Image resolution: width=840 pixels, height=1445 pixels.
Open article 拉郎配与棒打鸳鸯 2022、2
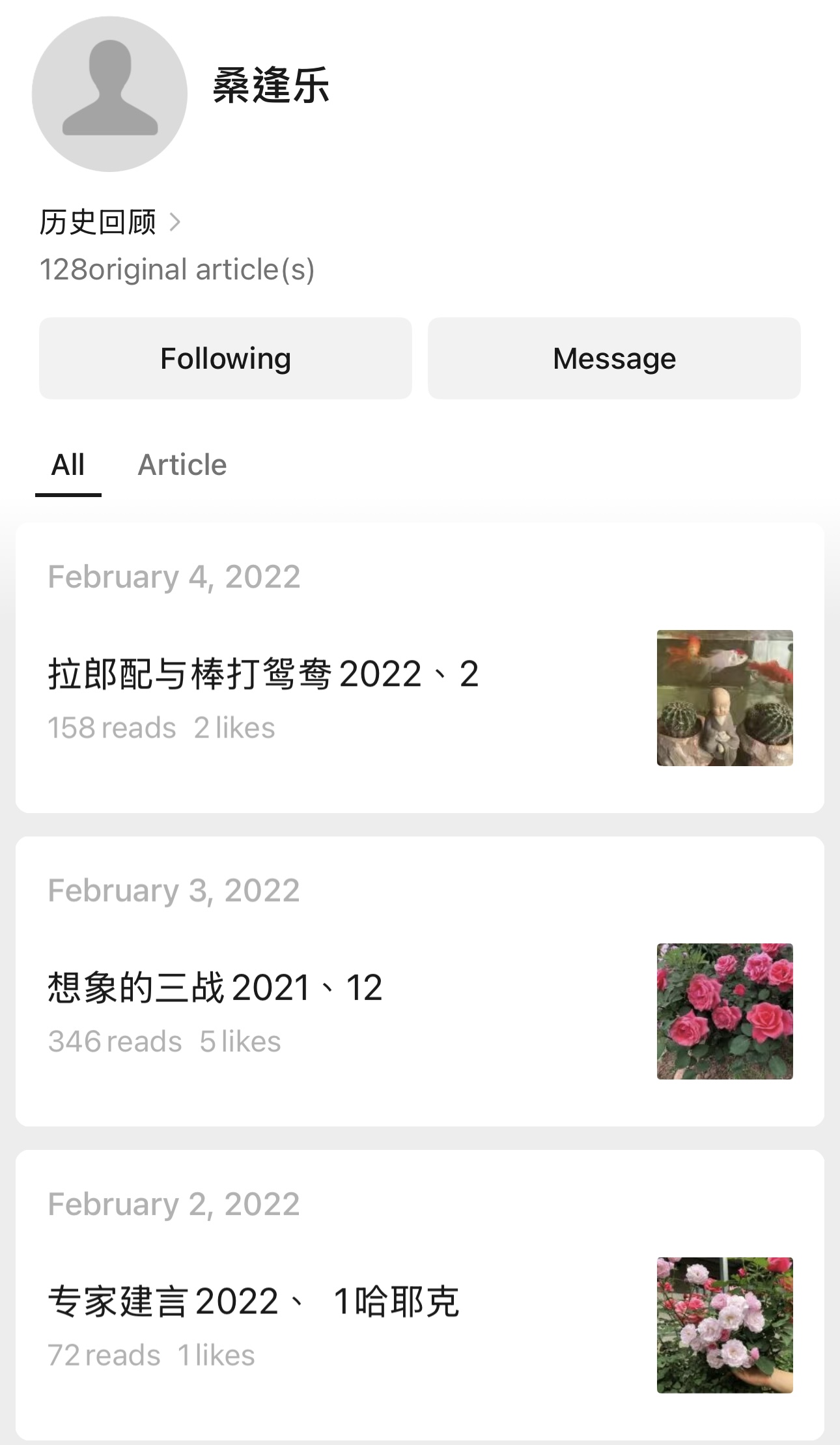coord(263,674)
